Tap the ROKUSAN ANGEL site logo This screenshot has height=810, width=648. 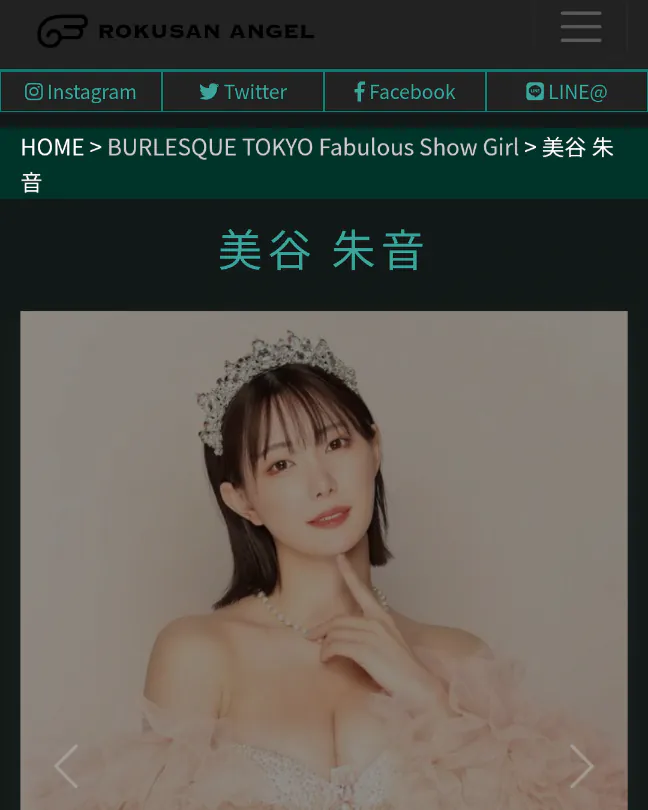click(x=176, y=31)
